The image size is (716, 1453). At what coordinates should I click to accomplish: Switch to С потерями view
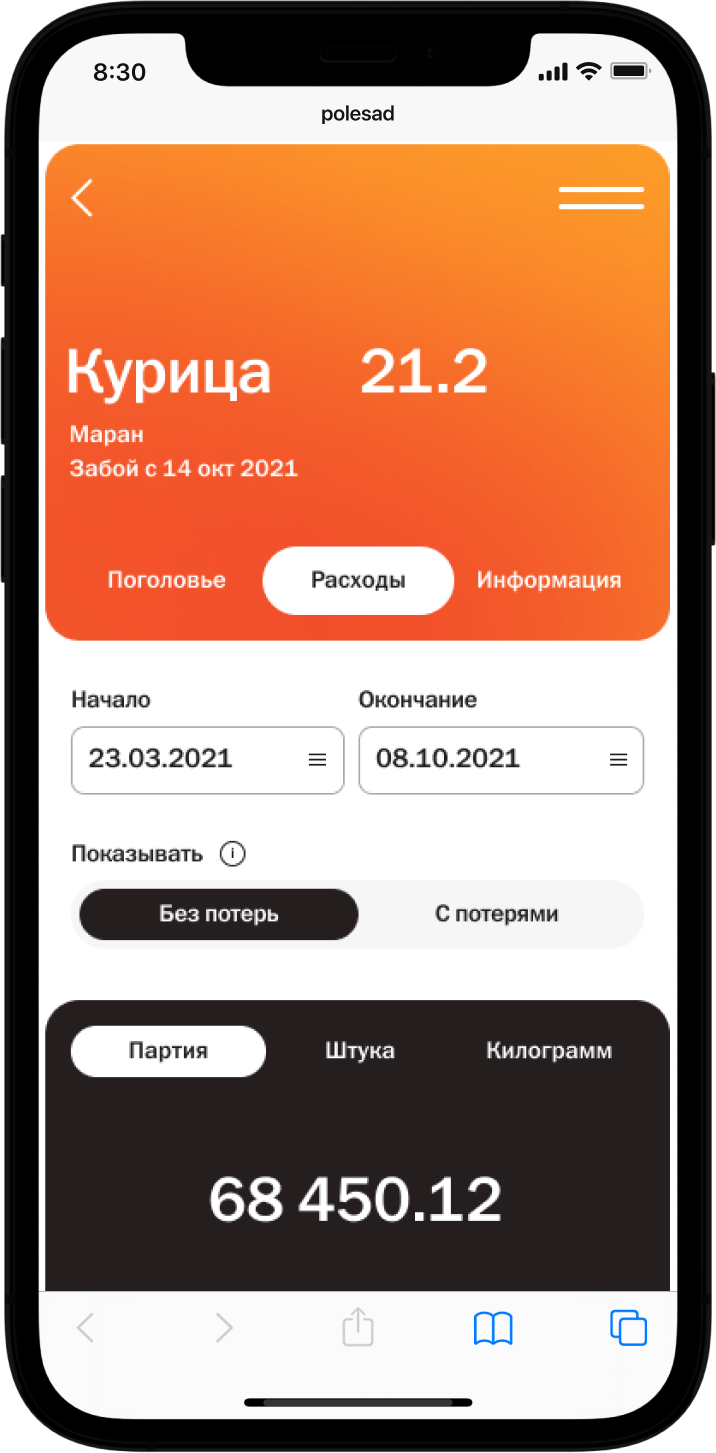tap(496, 914)
